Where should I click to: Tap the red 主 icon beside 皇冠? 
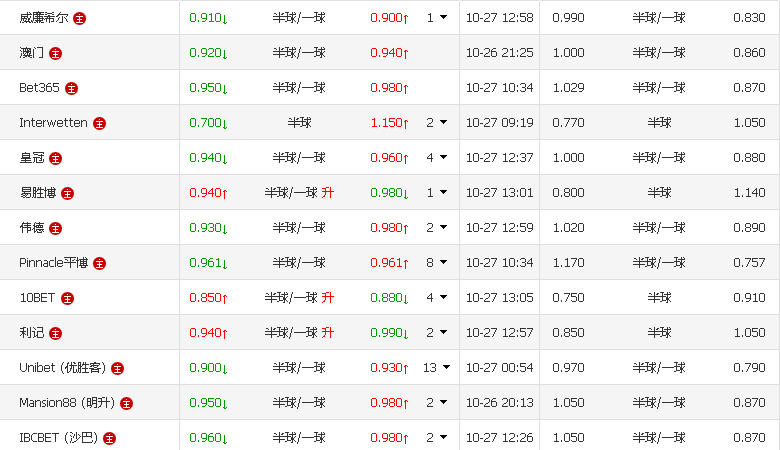(55, 158)
